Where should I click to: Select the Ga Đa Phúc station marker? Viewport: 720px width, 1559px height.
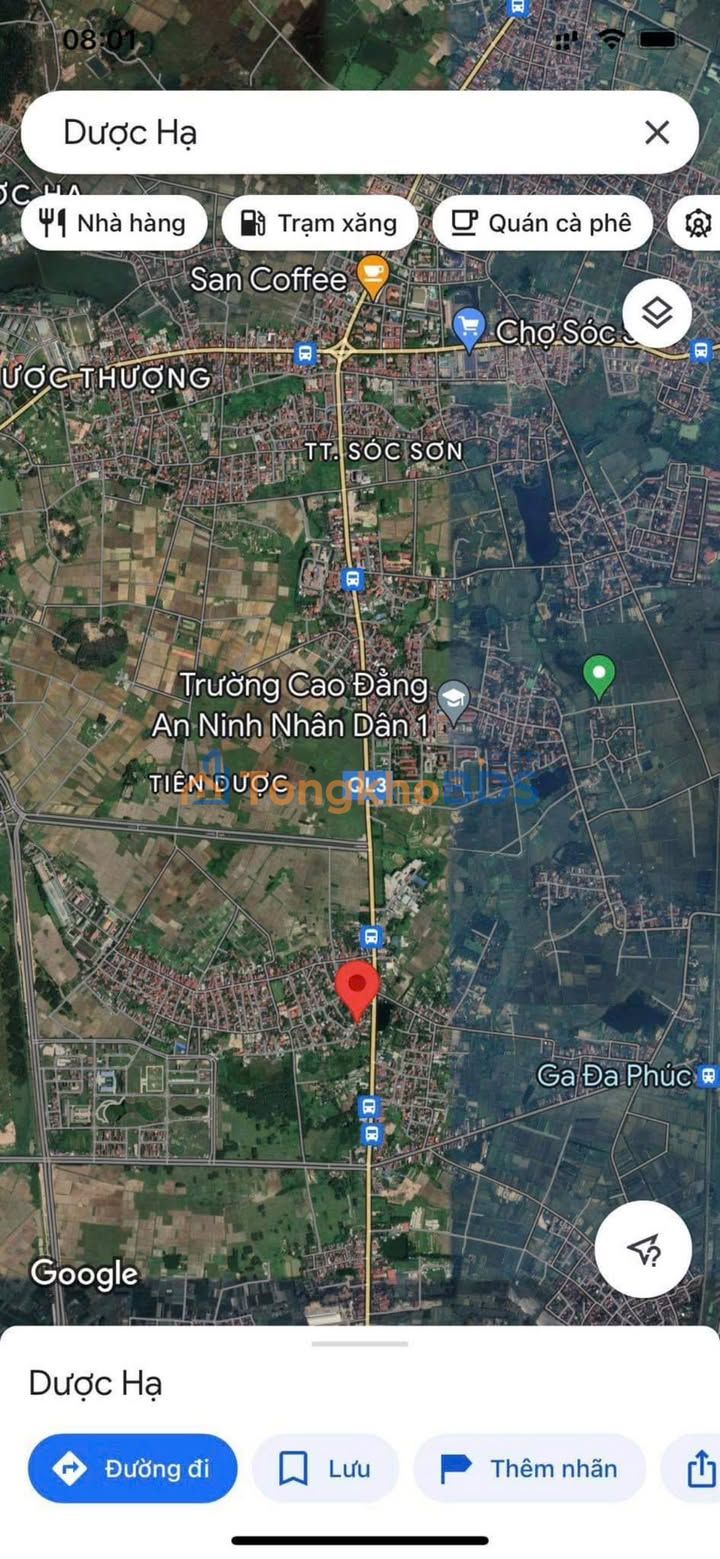coord(709,1076)
